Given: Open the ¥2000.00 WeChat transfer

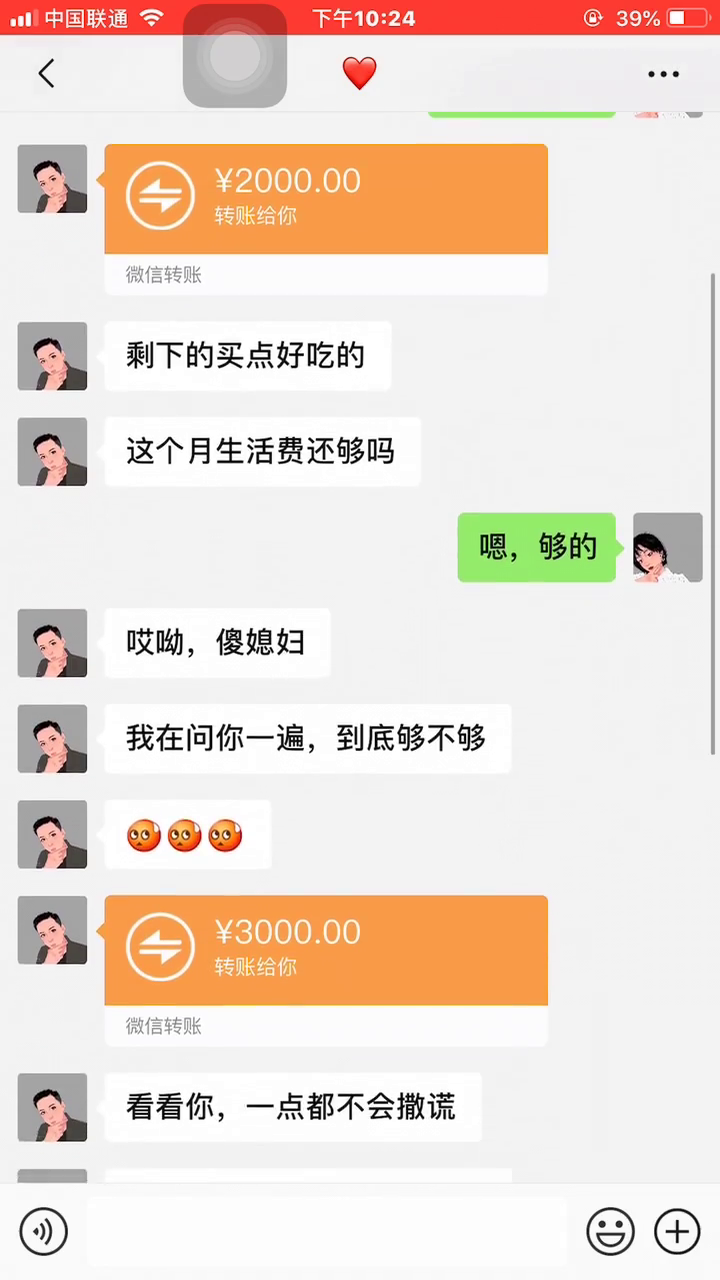Looking at the screenshot, I should click(326, 200).
